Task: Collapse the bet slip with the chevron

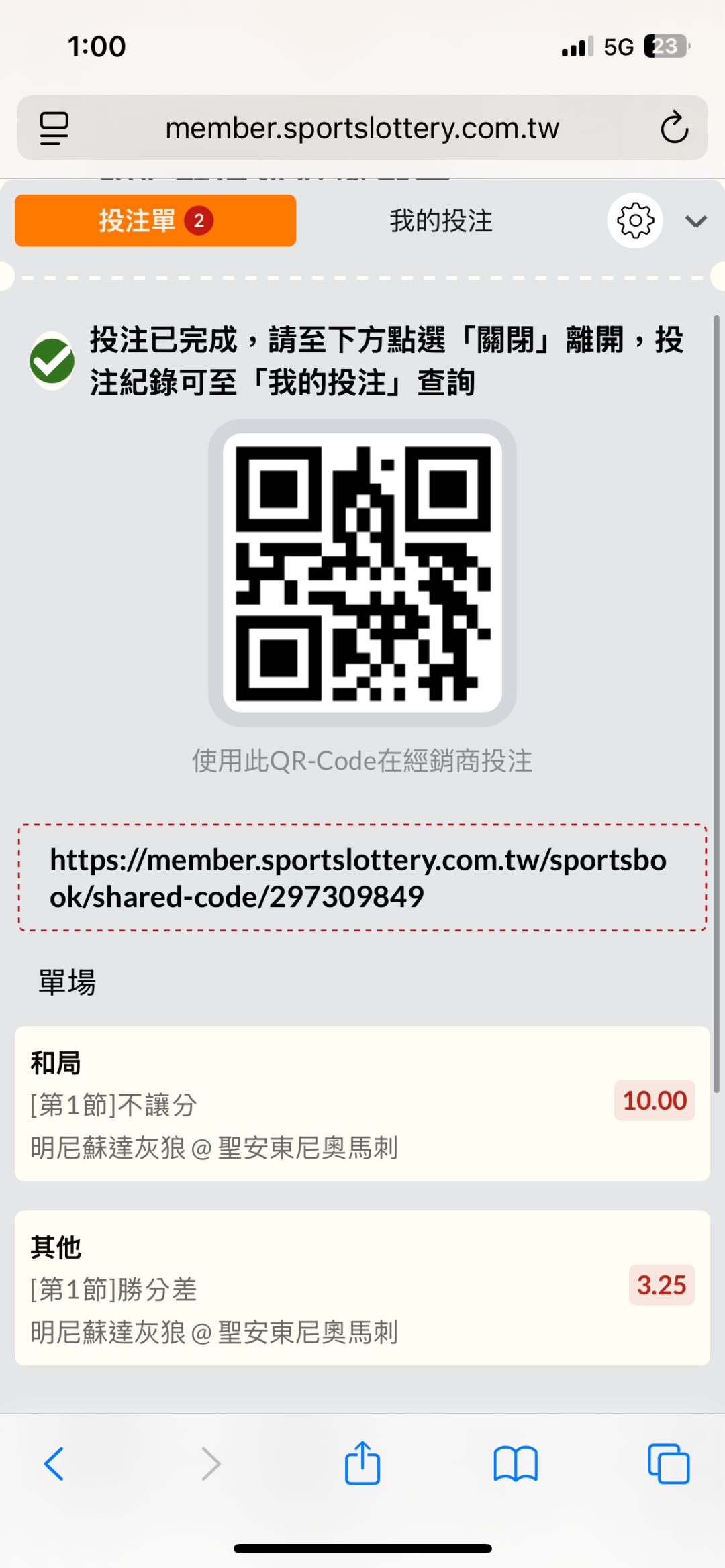Action: click(x=696, y=221)
